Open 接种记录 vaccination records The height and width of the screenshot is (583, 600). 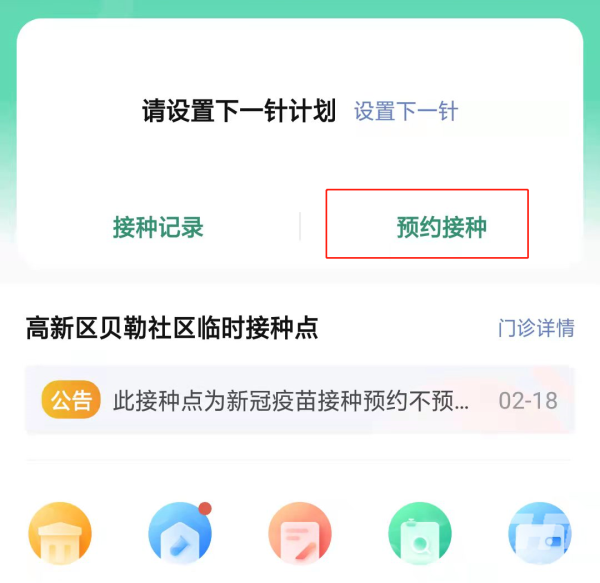tap(158, 227)
